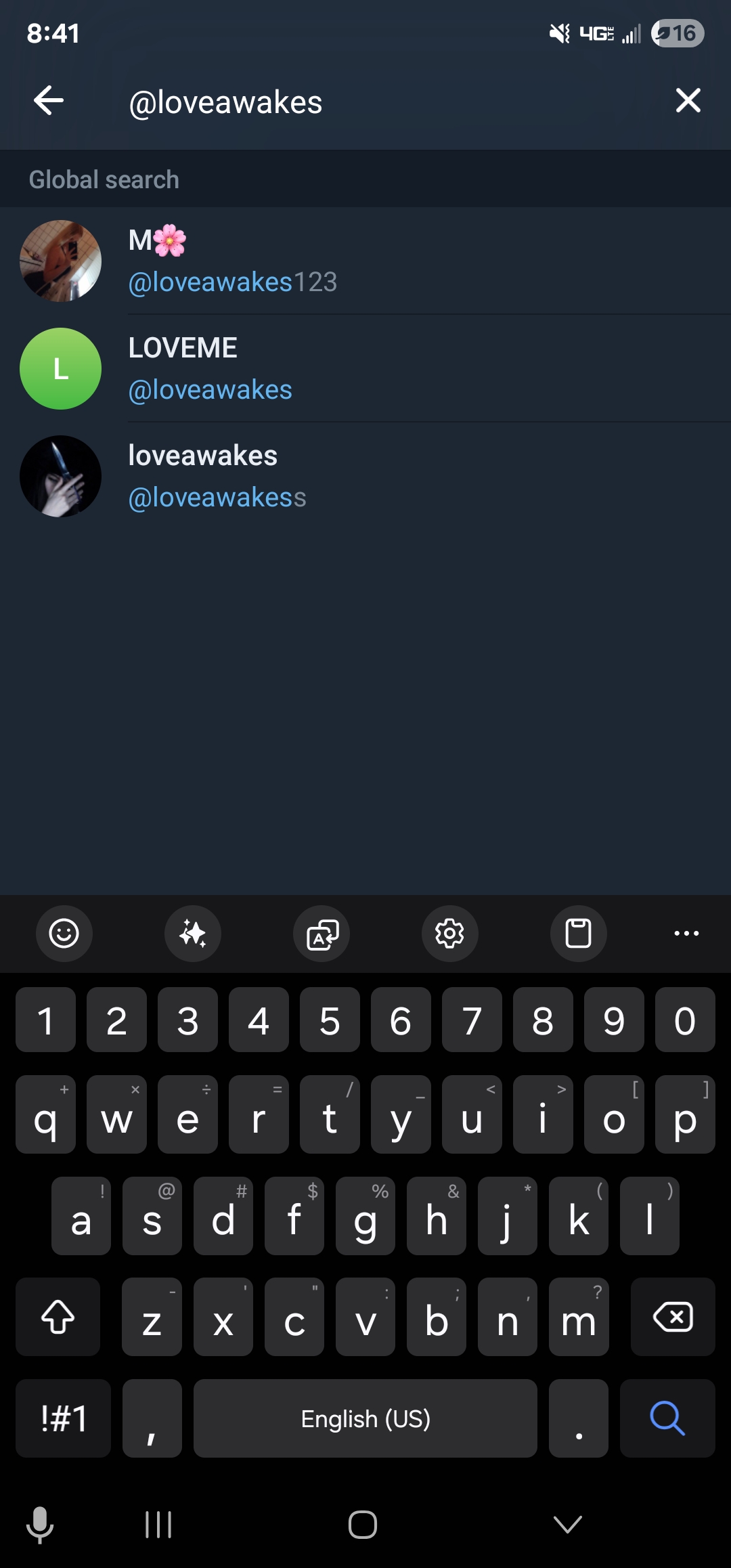731x1568 pixels.
Task: Tap the @loveawakes search field
Action: point(379,102)
